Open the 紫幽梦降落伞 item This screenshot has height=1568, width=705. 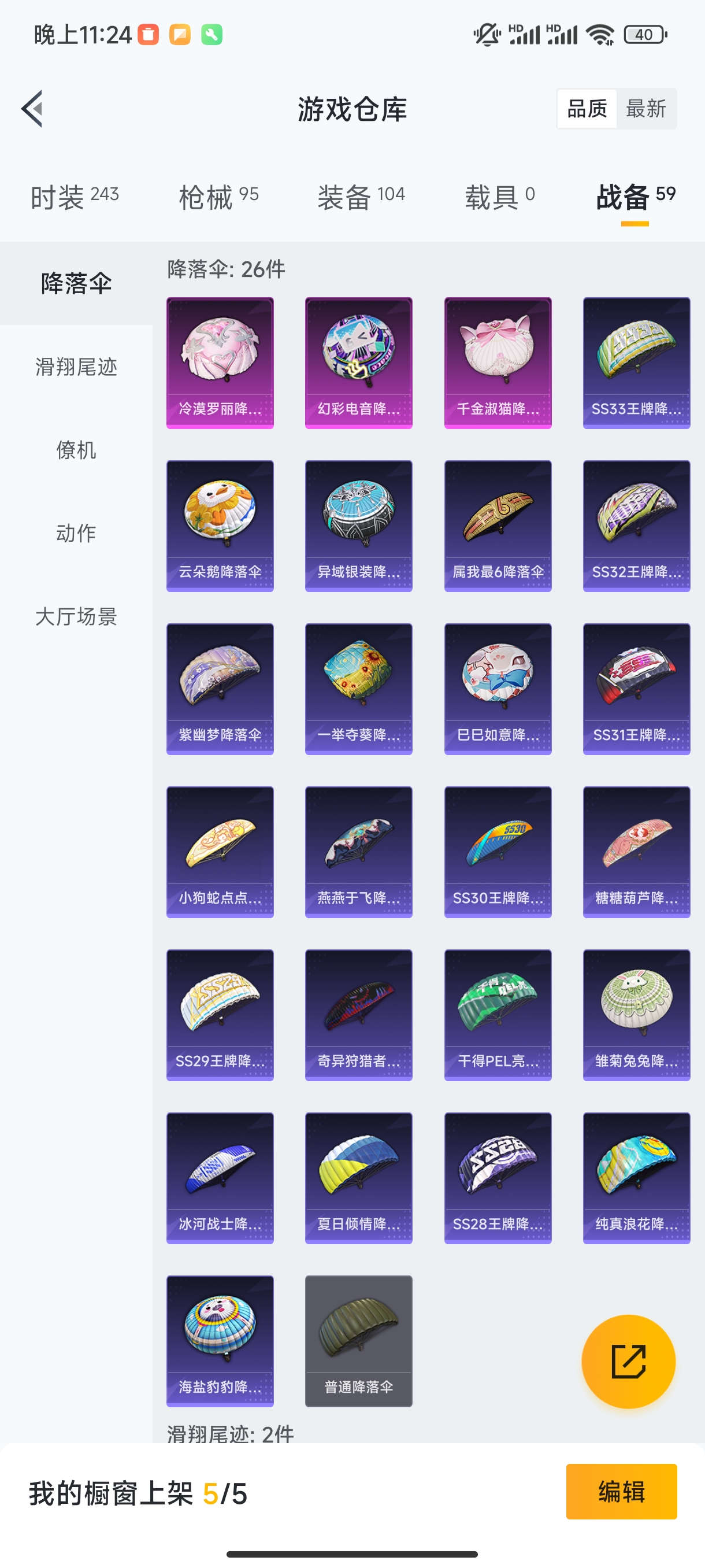(x=220, y=689)
